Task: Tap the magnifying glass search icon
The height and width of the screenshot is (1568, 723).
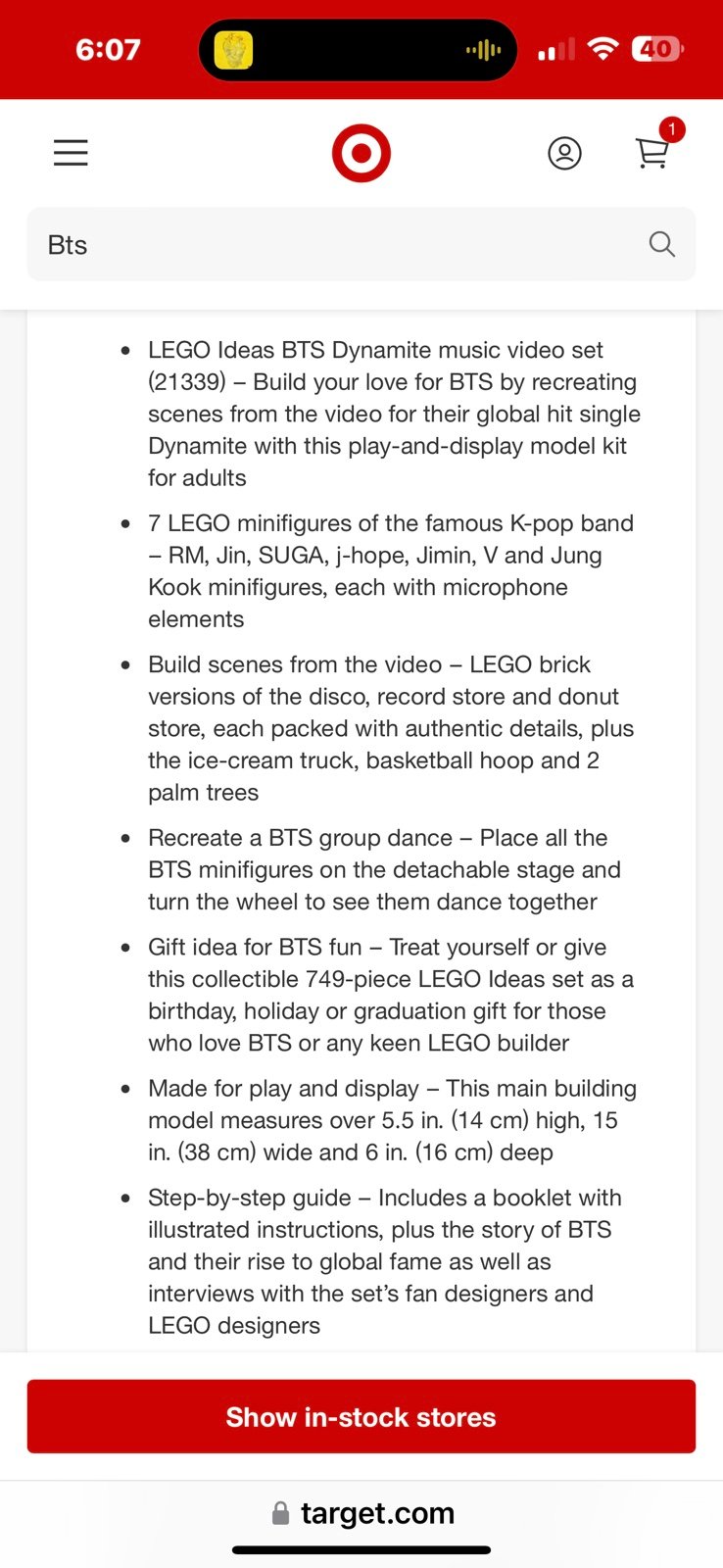Action: [662, 244]
